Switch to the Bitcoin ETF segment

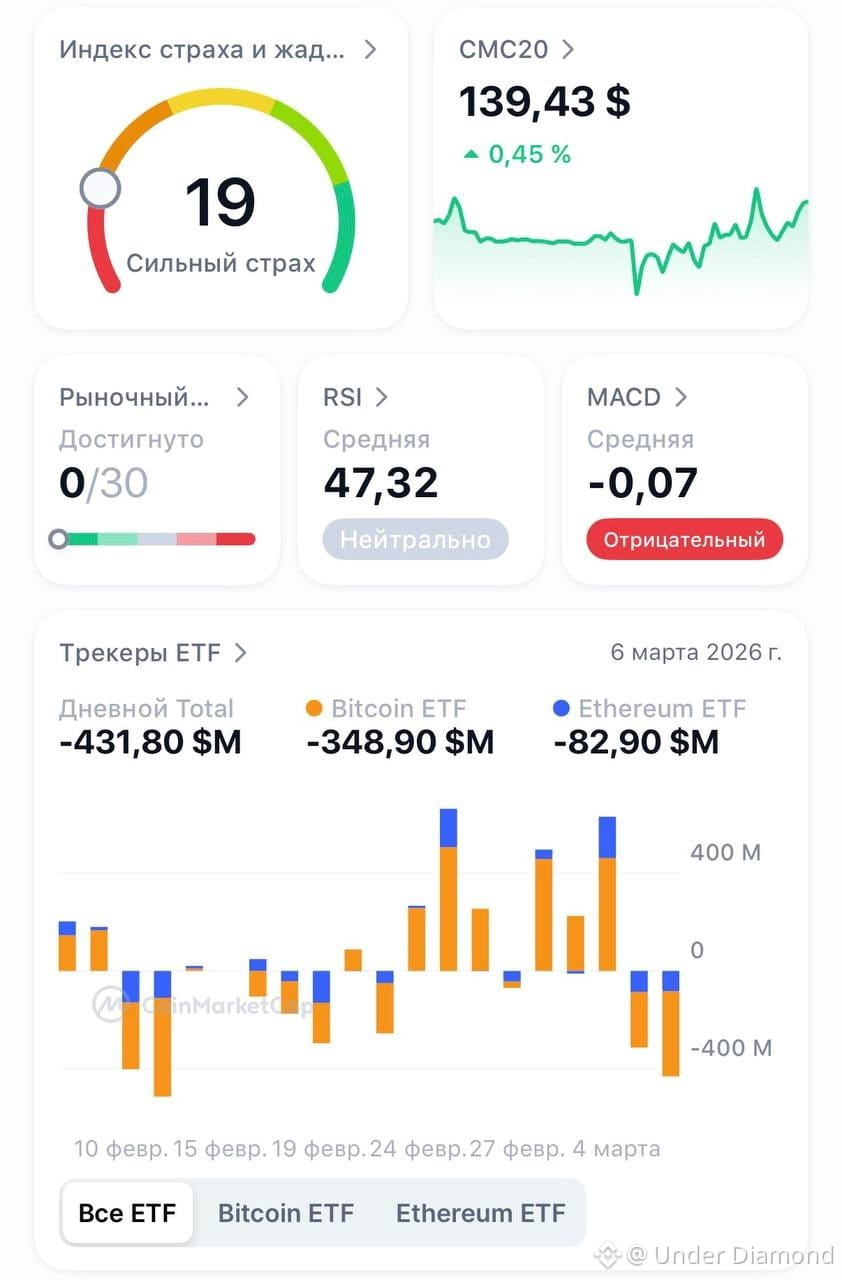coord(286,1213)
